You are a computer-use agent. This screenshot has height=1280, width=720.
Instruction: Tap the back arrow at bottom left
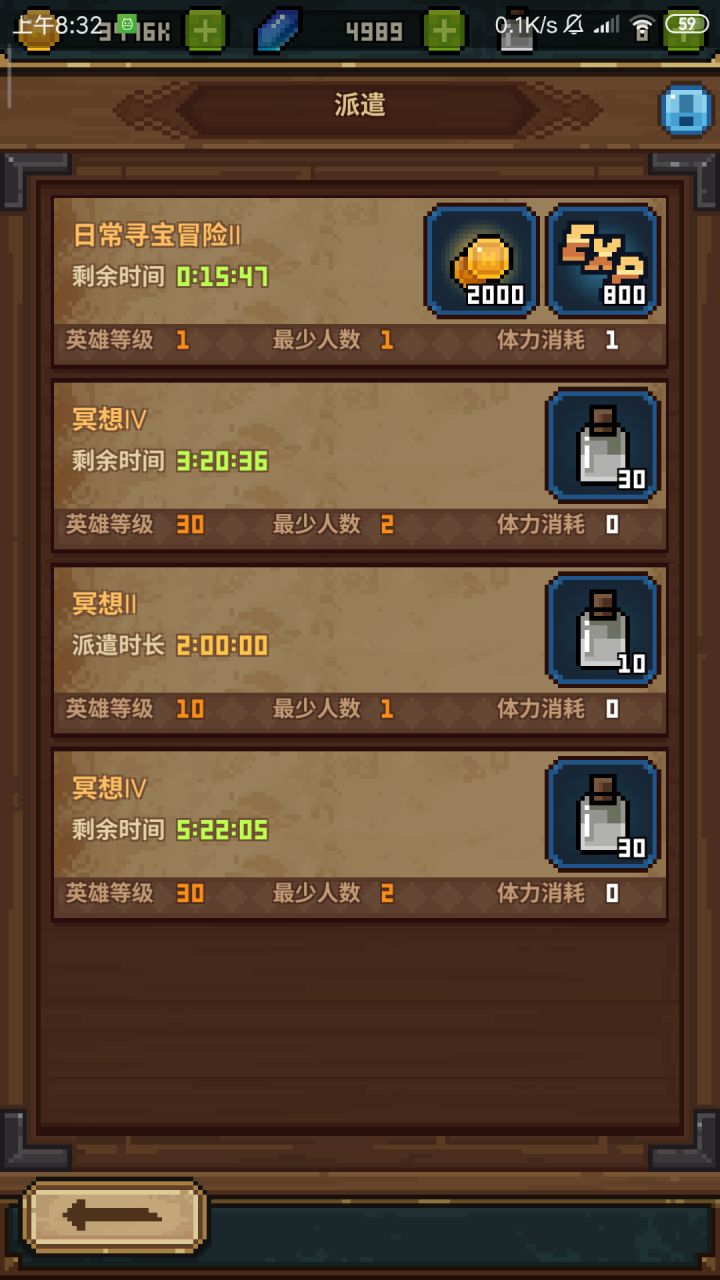pos(113,1213)
